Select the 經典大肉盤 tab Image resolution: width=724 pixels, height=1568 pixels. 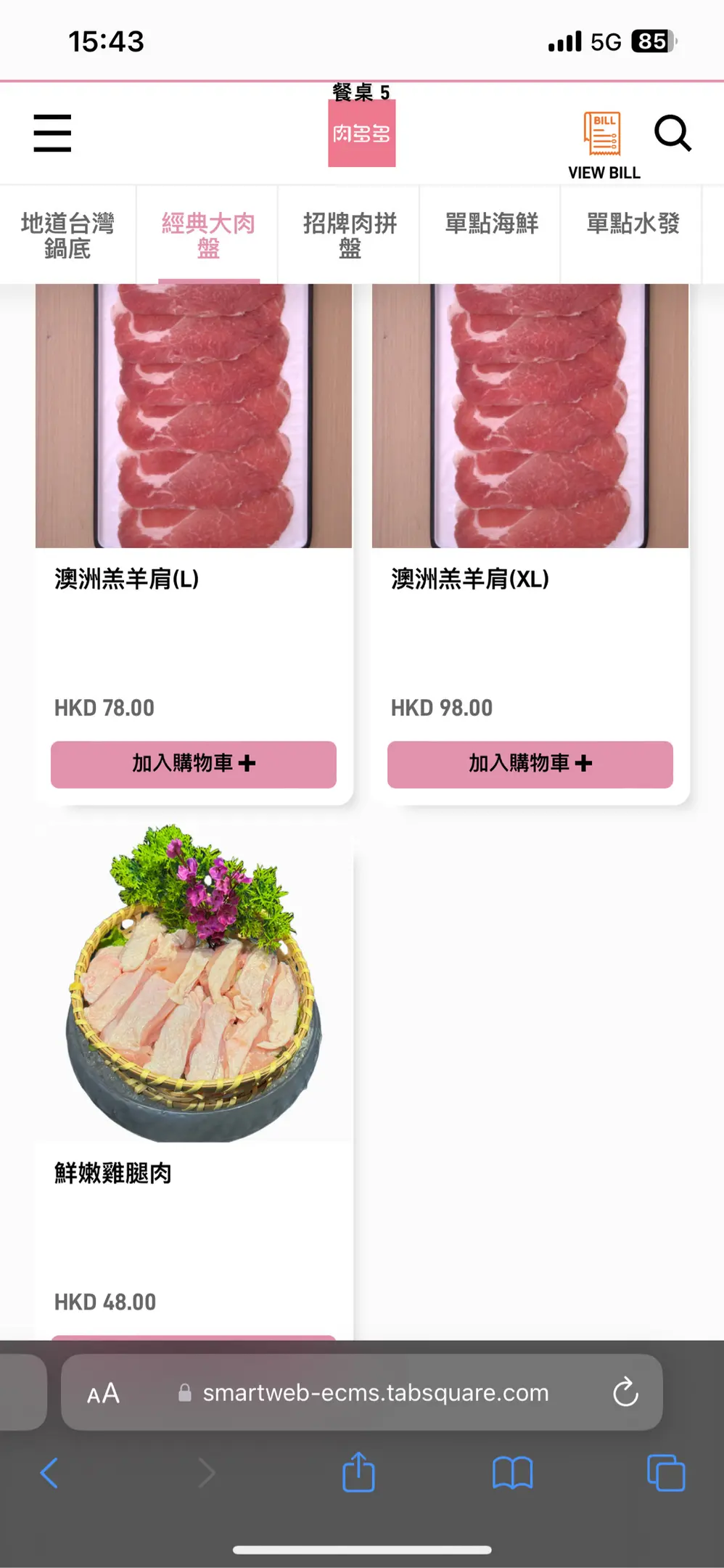pos(208,235)
